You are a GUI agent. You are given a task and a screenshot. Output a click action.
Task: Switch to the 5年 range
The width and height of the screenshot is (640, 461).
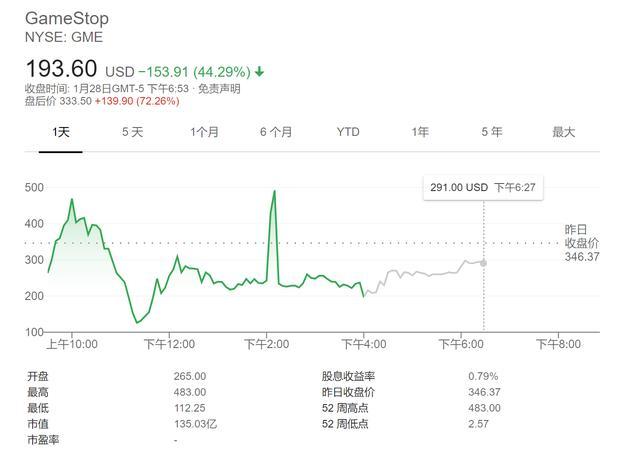492,132
